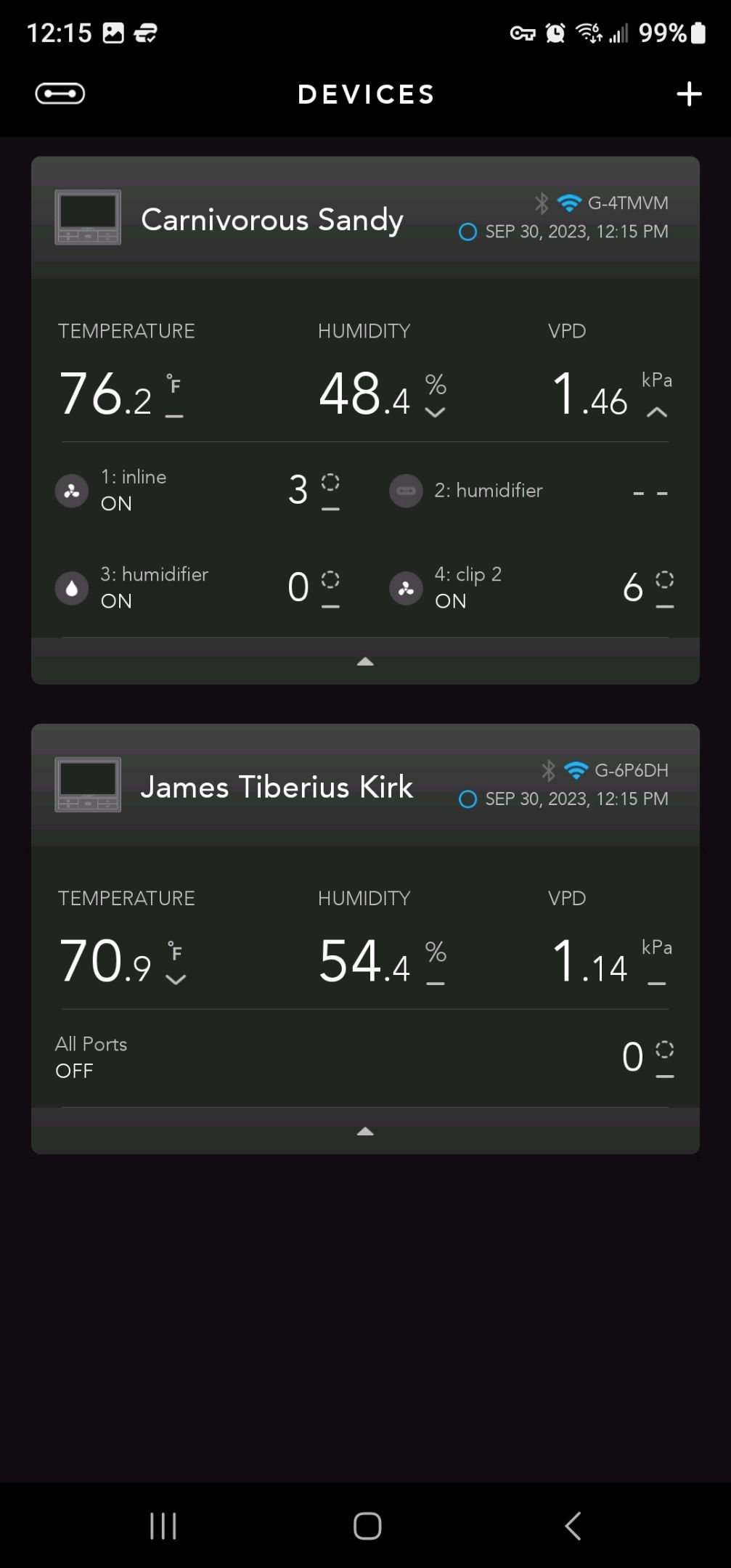Go back using system navigation
The image size is (731, 1568).
[573, 1526]
